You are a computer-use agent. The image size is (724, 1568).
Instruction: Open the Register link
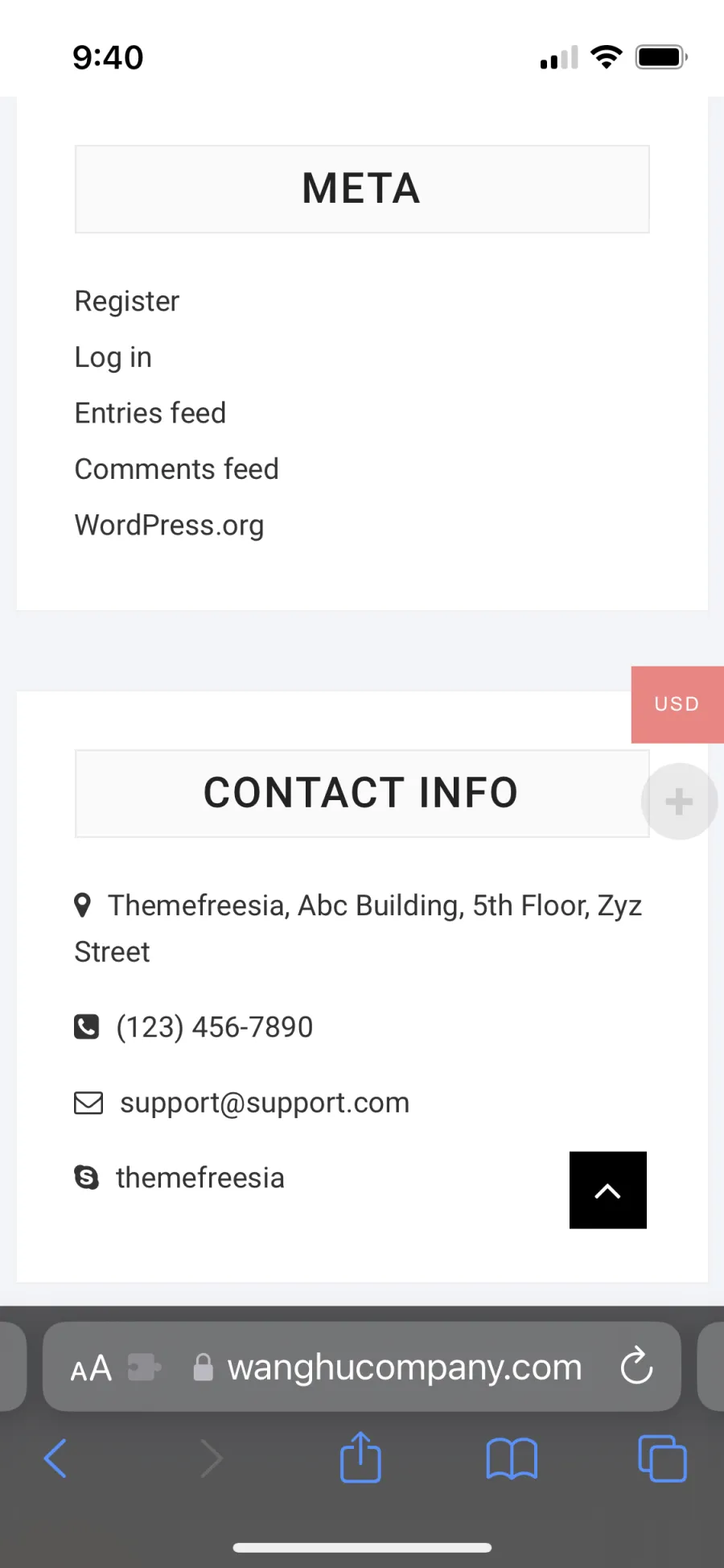pyautogui.click(x=126, y=301)
